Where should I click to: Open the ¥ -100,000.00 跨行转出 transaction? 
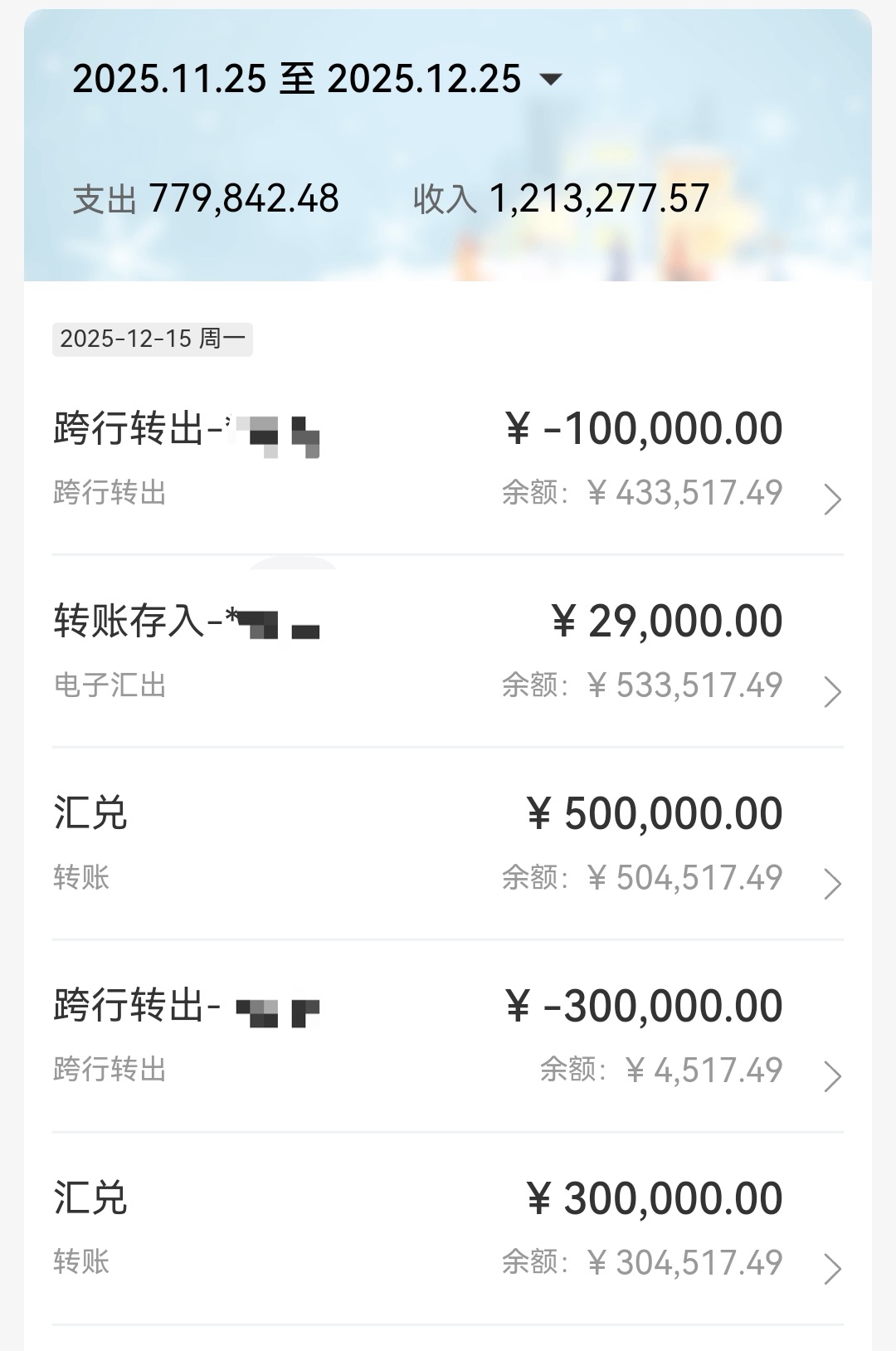[x=448, y=459]
